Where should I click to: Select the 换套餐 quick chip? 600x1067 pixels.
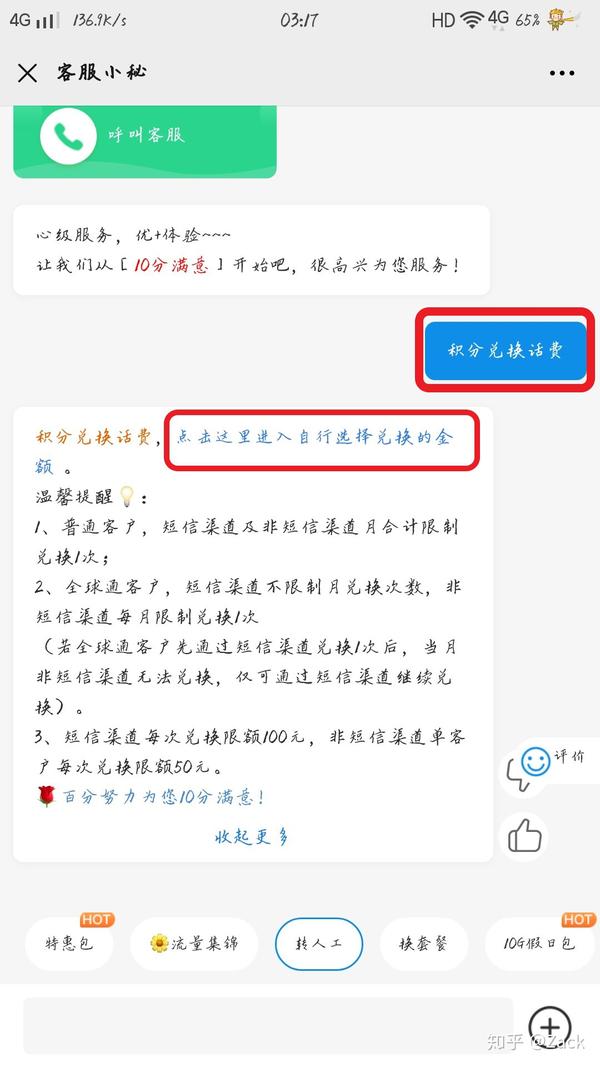tap(424, 943)
